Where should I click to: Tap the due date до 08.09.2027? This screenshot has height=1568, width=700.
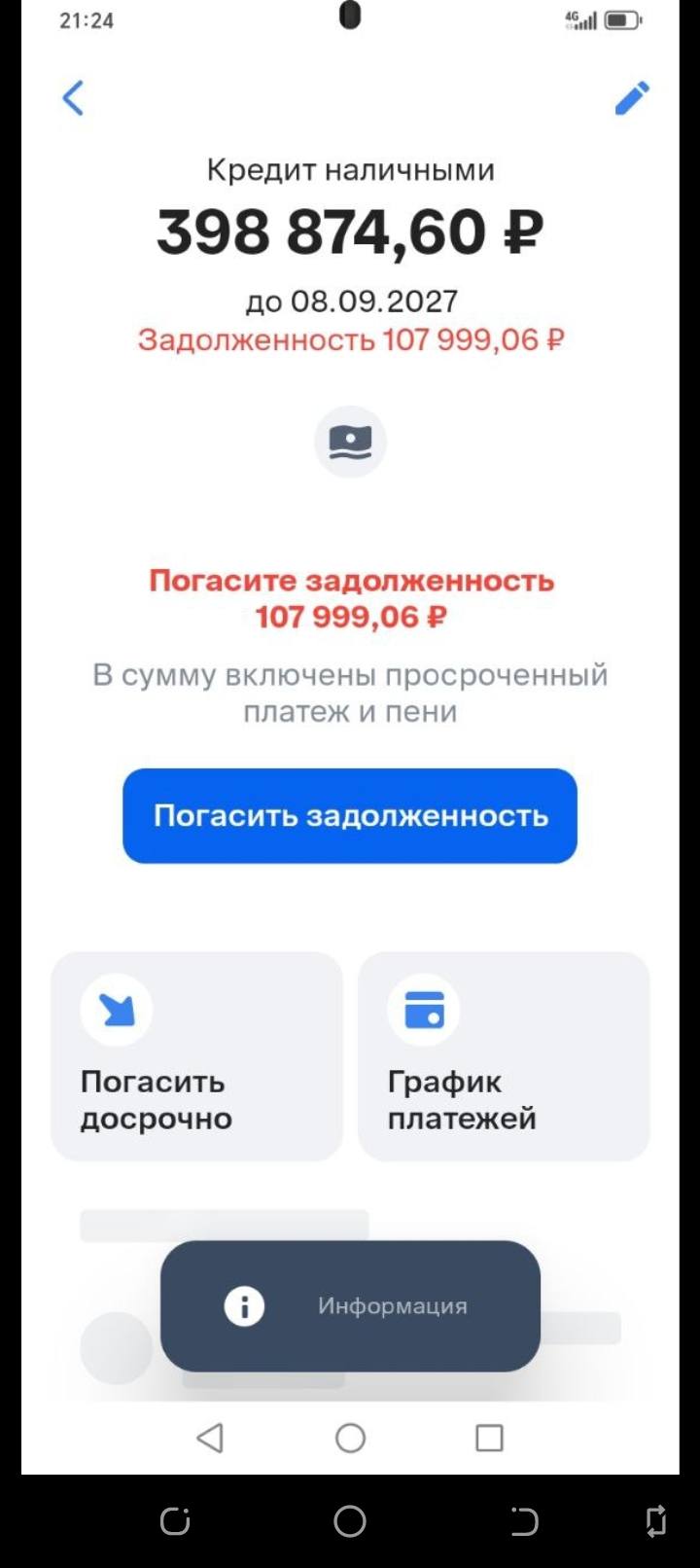(x=352, y=302)
